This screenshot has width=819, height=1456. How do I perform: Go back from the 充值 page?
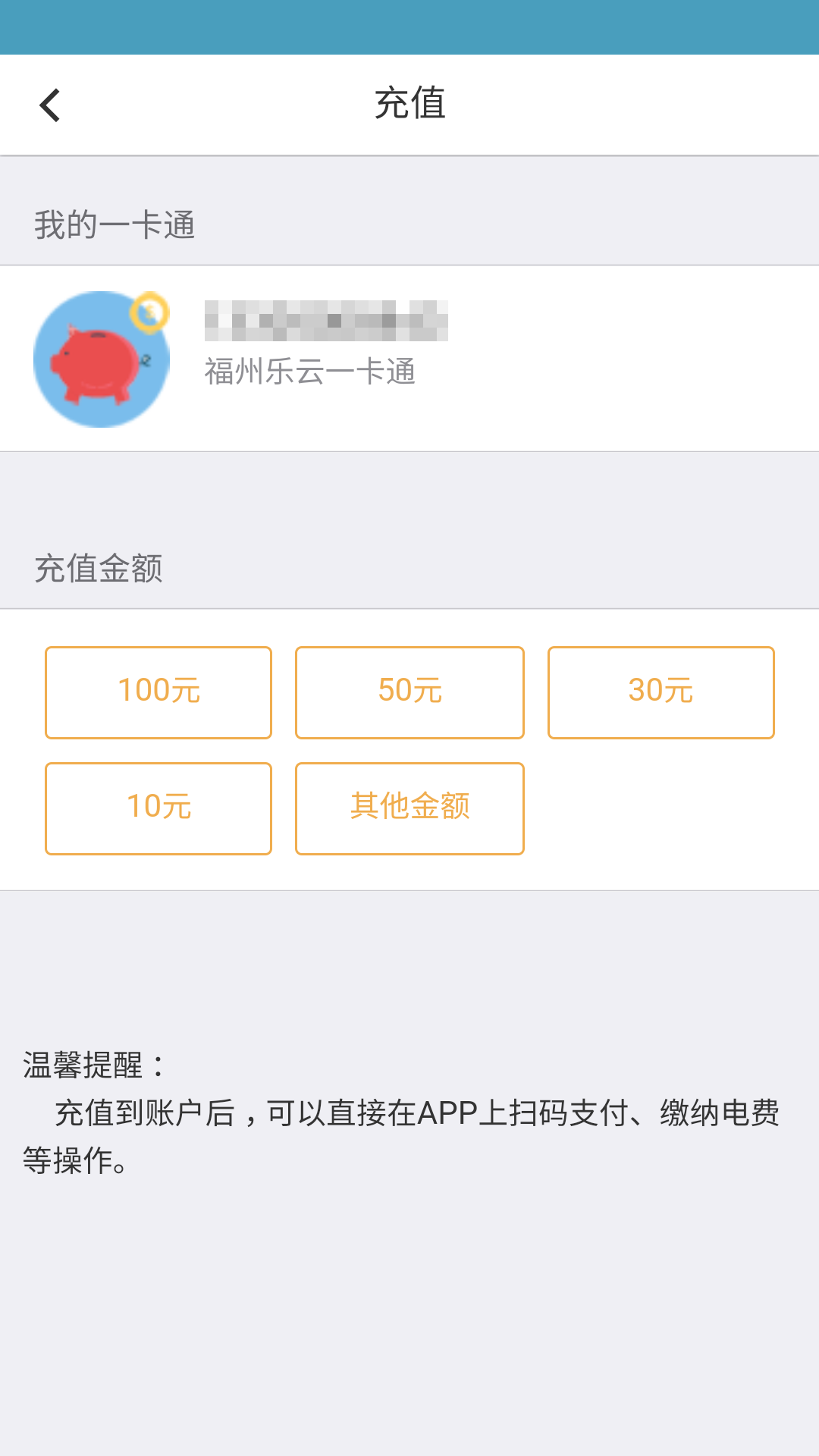click(x=50, y=105)
